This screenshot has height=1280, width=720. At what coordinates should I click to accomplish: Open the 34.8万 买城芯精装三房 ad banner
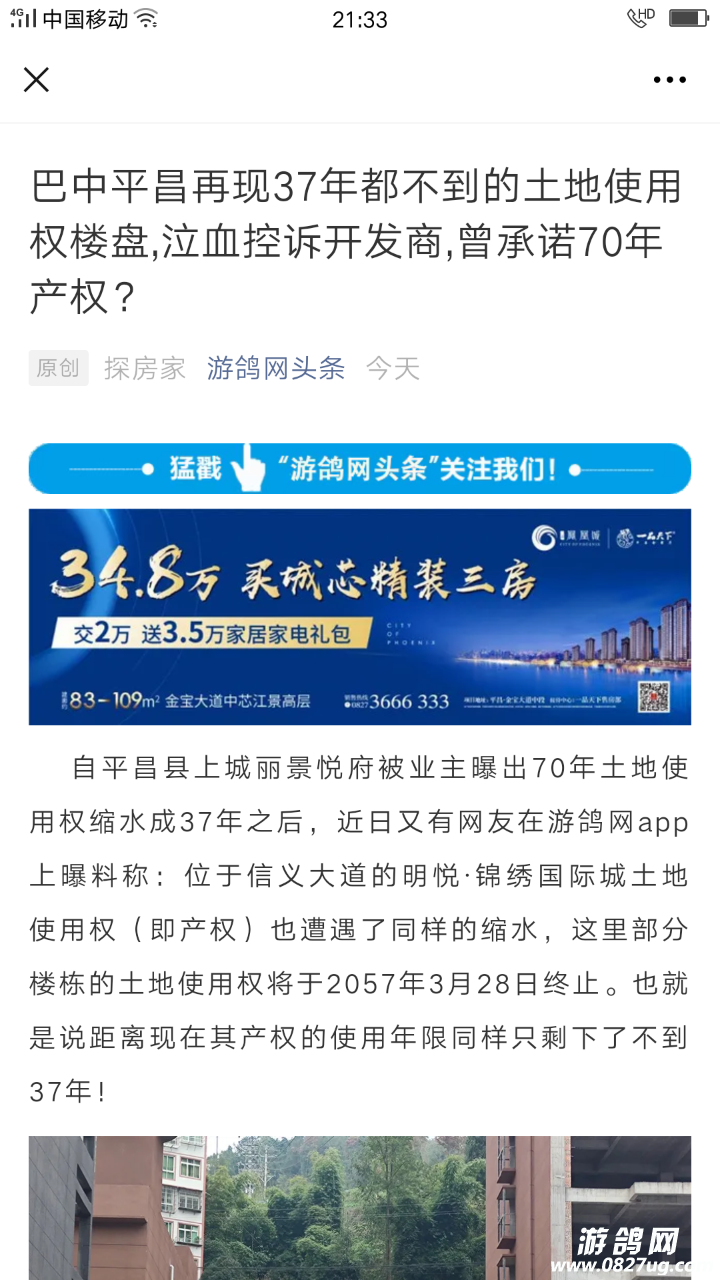pos(360,616)
